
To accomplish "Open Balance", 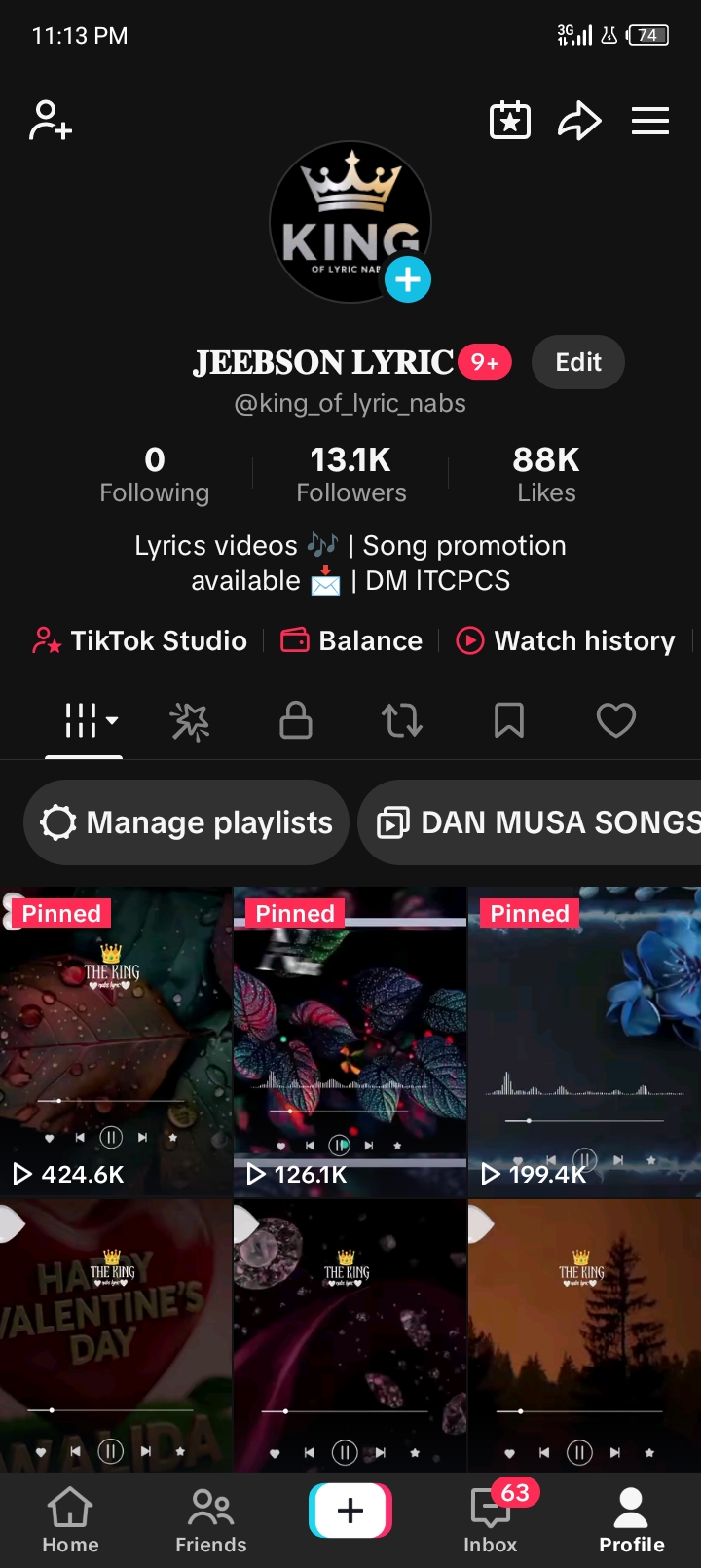I will 351,640.
